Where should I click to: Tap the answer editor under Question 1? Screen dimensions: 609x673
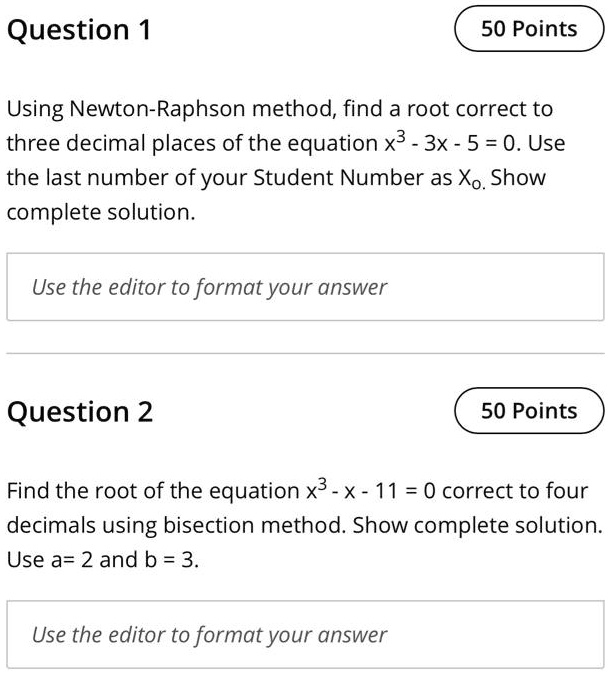coord(304,287)
